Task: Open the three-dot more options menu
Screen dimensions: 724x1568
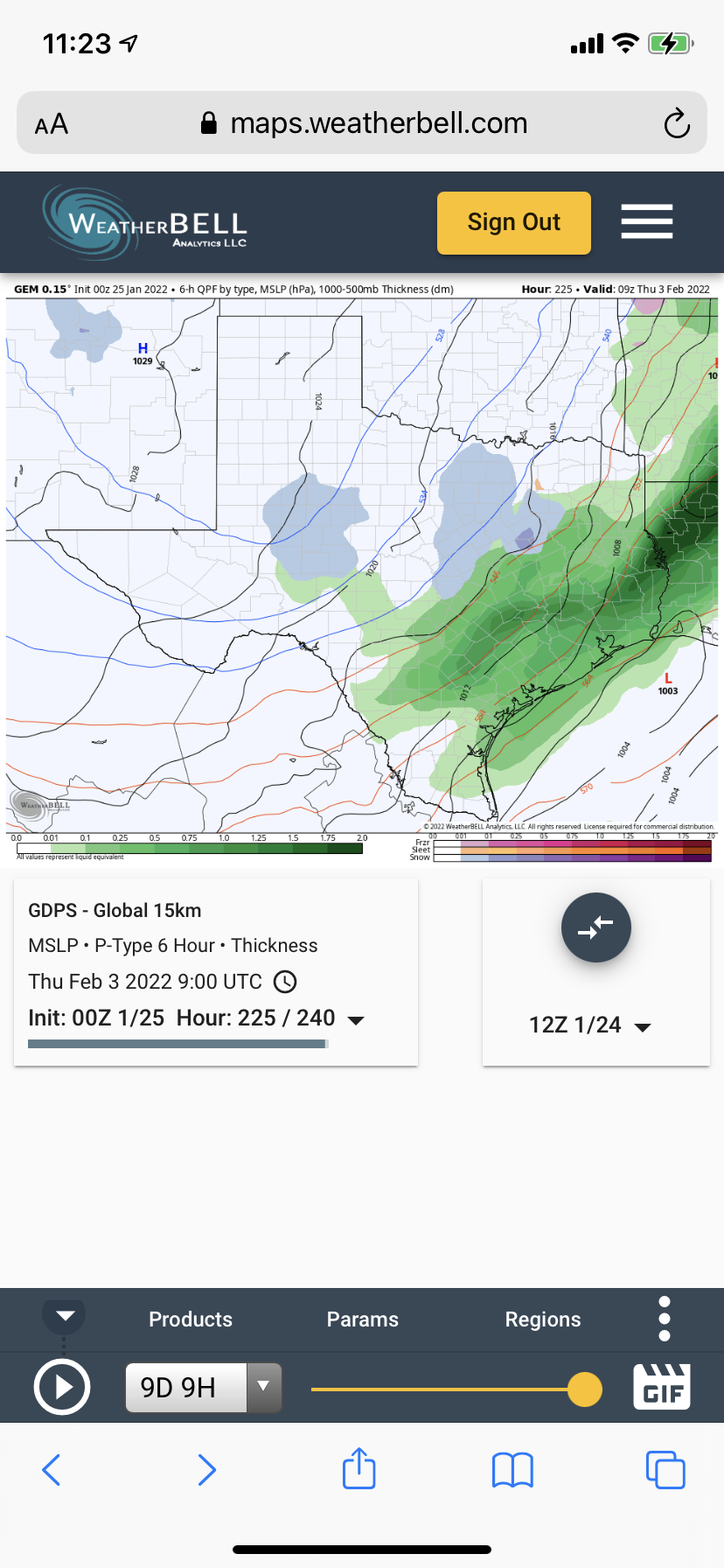Action: [x=665, y=1319]
